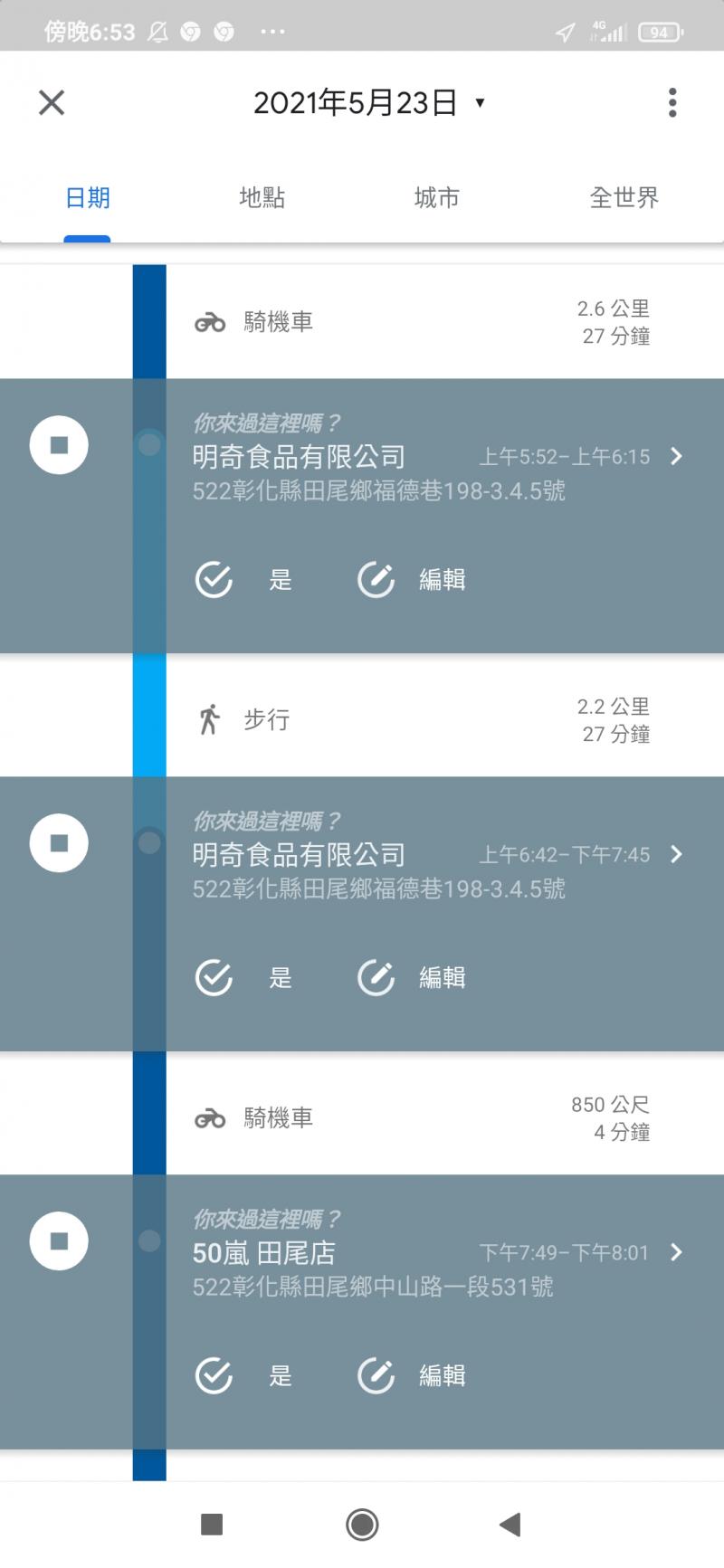The image size is (724, 1568).
Task: Confirm 是 for the 上午6:42 visit
Action: point(244,978)
